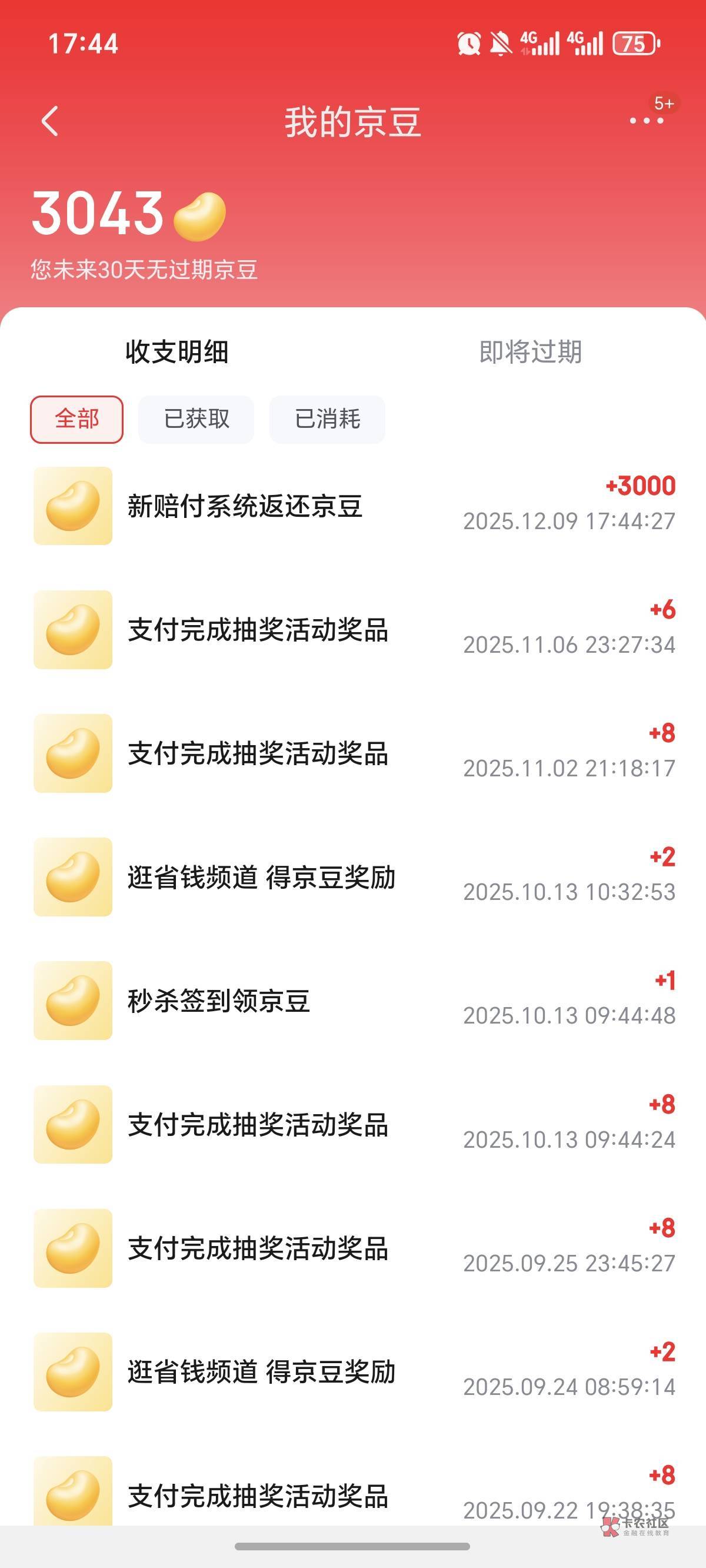The image size is (706, 1568).
Task: Switch to the 收支明细 tab
Action: [x=176, y=352]
